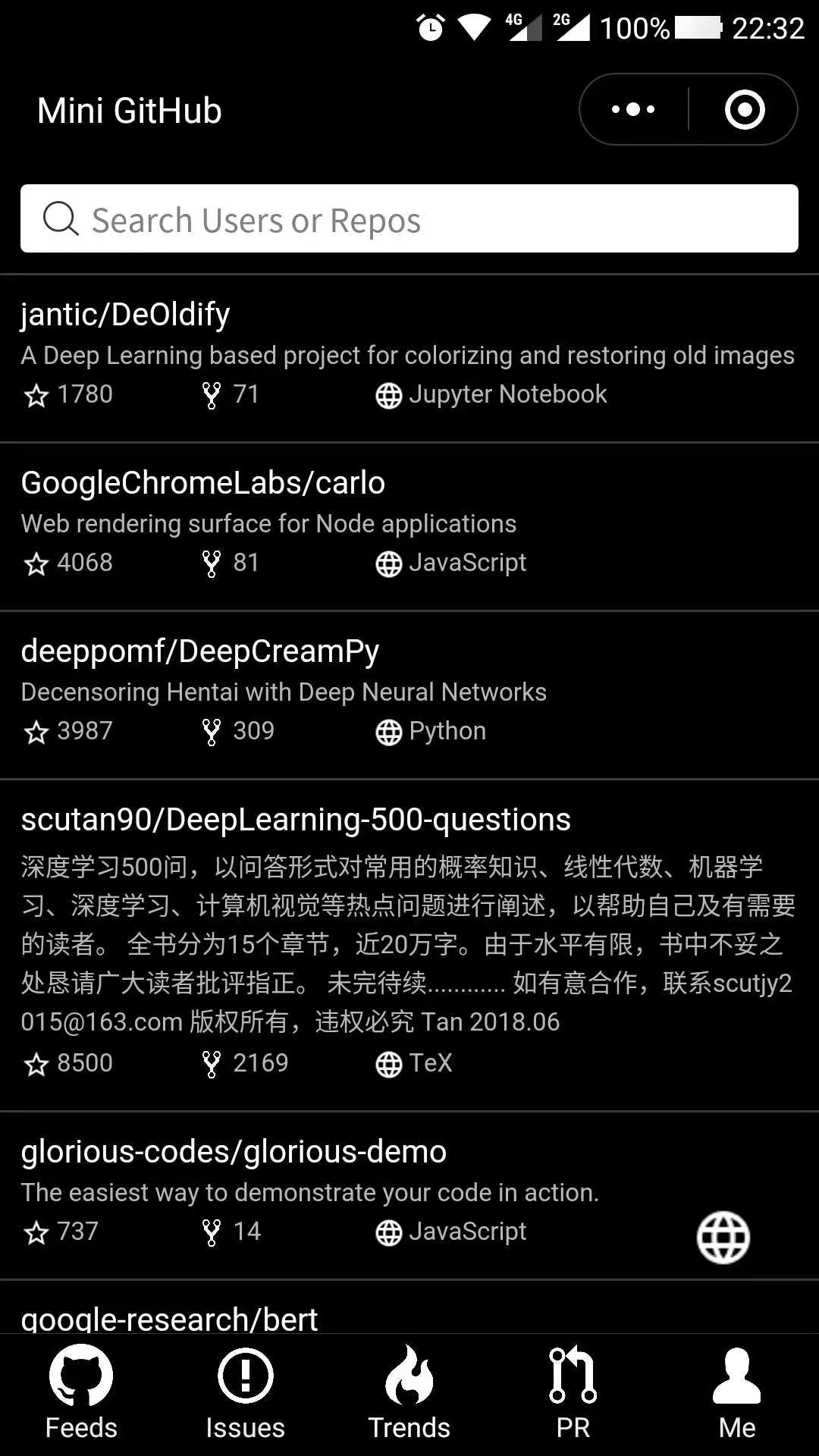
Task: Open the PR tab
Action: [573, 1394]
